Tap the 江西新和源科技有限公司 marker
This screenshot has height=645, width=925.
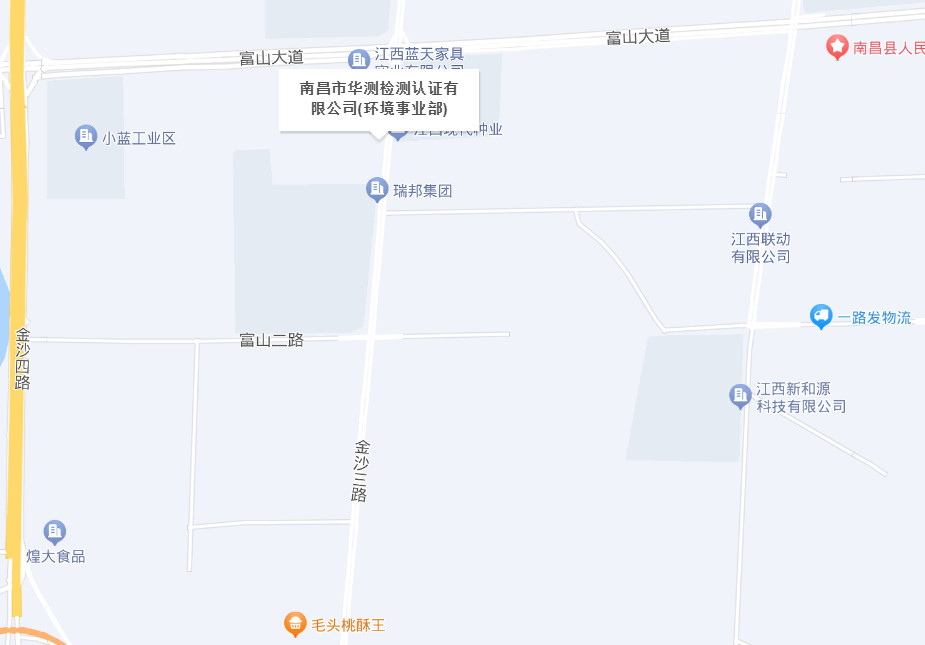[740, 396]
